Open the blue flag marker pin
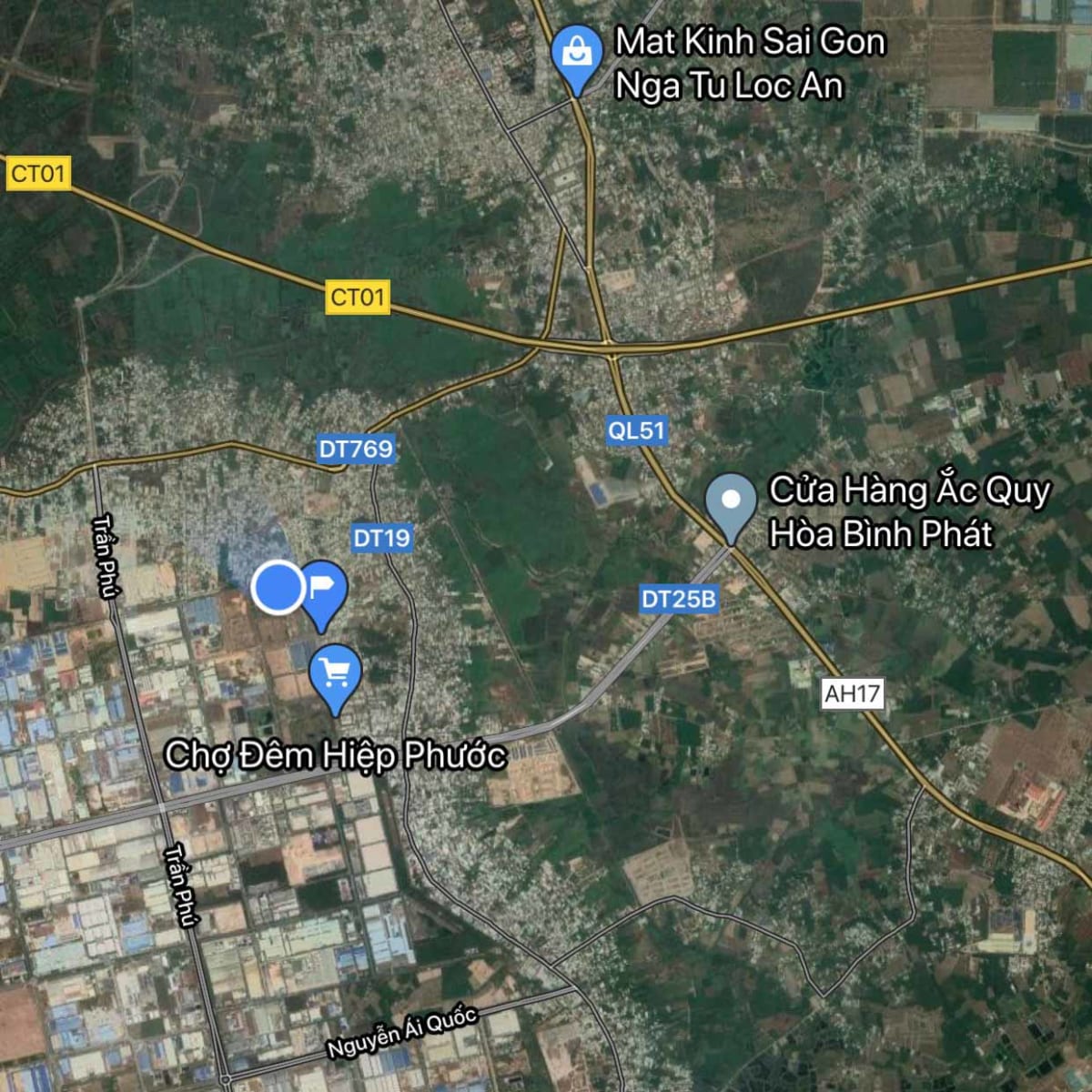The width and height of the screenshot is (1092, 1092). coord(321,588)
